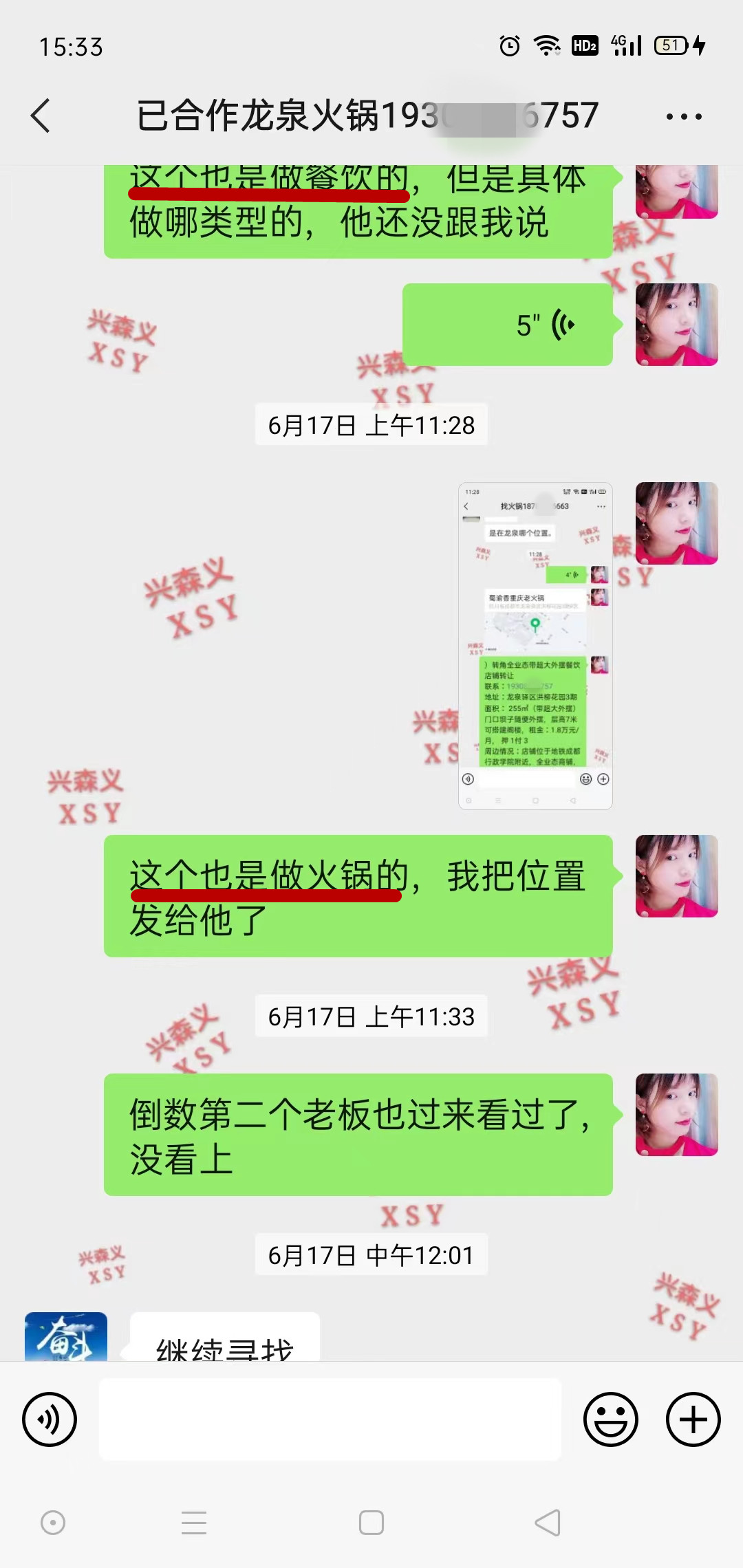743x1568 pixels.
Task: Tap the message input field
Action: coord(330,1419)
